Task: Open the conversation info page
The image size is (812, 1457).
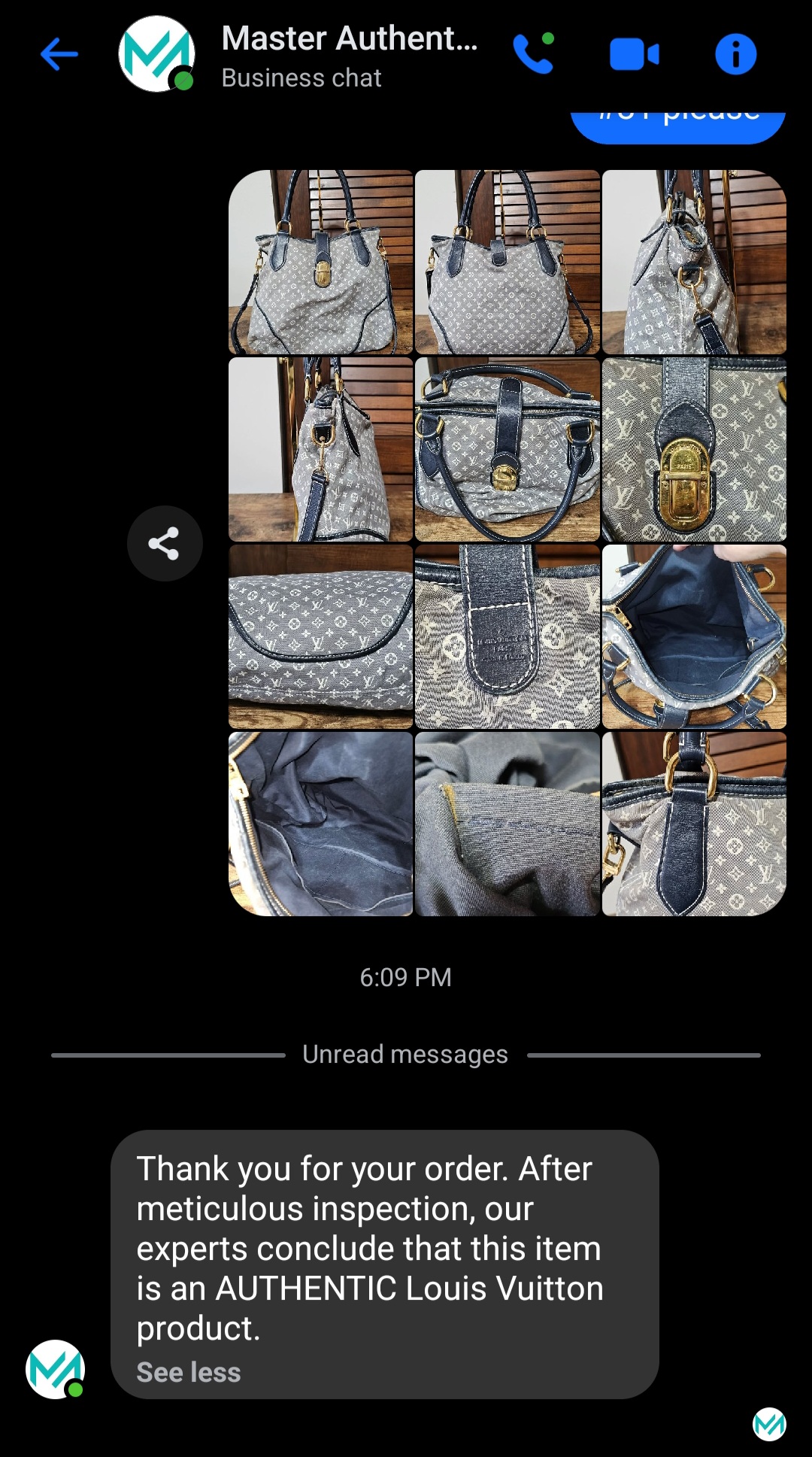Action: coord(735,54)
